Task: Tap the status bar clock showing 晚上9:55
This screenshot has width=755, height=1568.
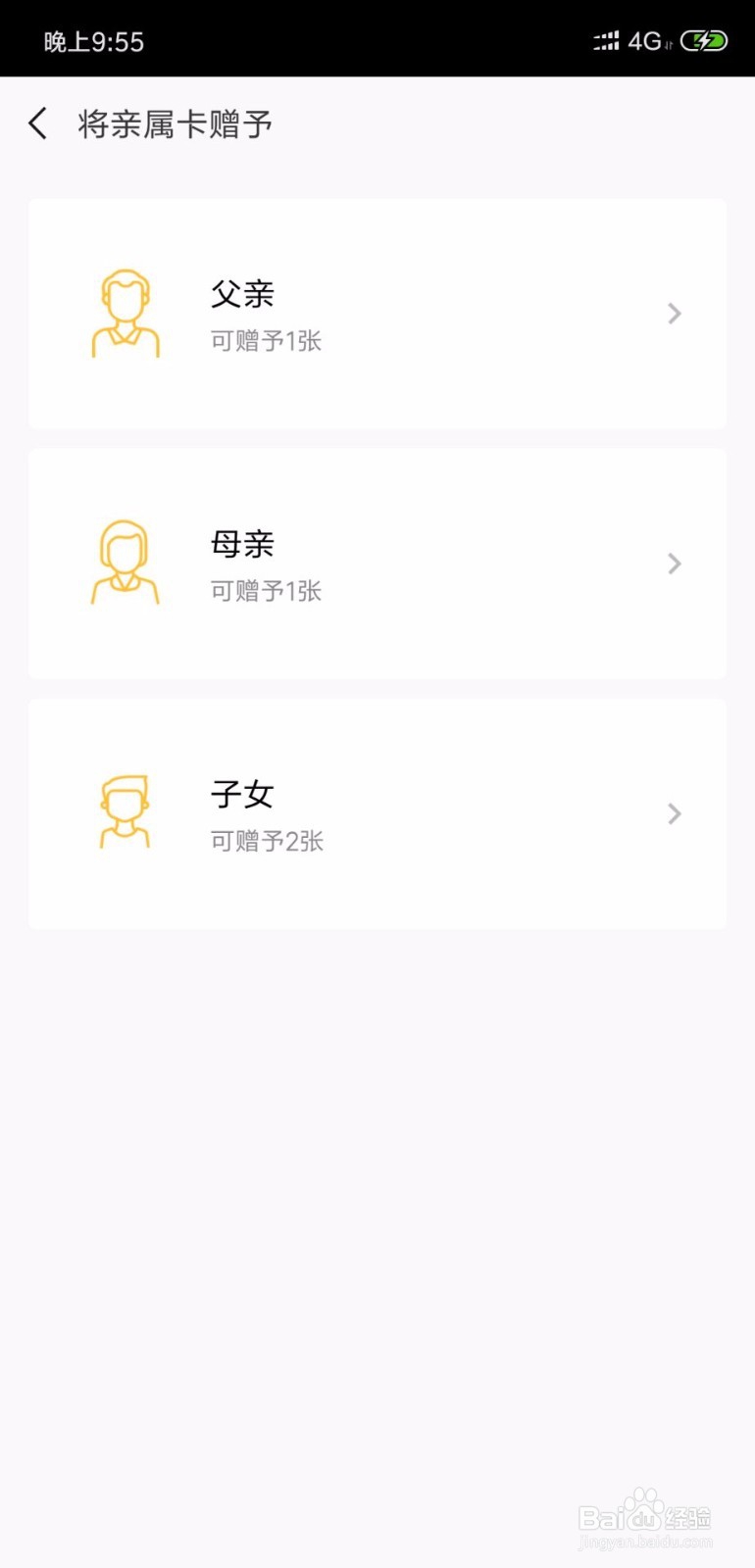Action: point(93,40)
